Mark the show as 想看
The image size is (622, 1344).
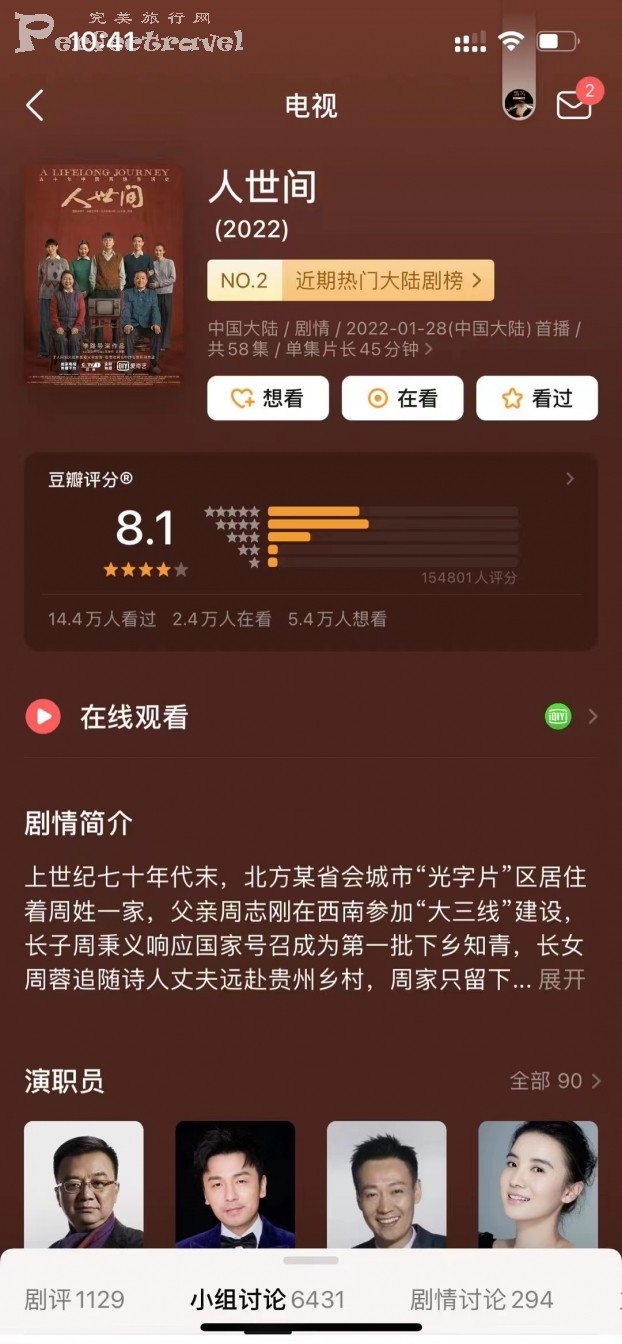267,398
